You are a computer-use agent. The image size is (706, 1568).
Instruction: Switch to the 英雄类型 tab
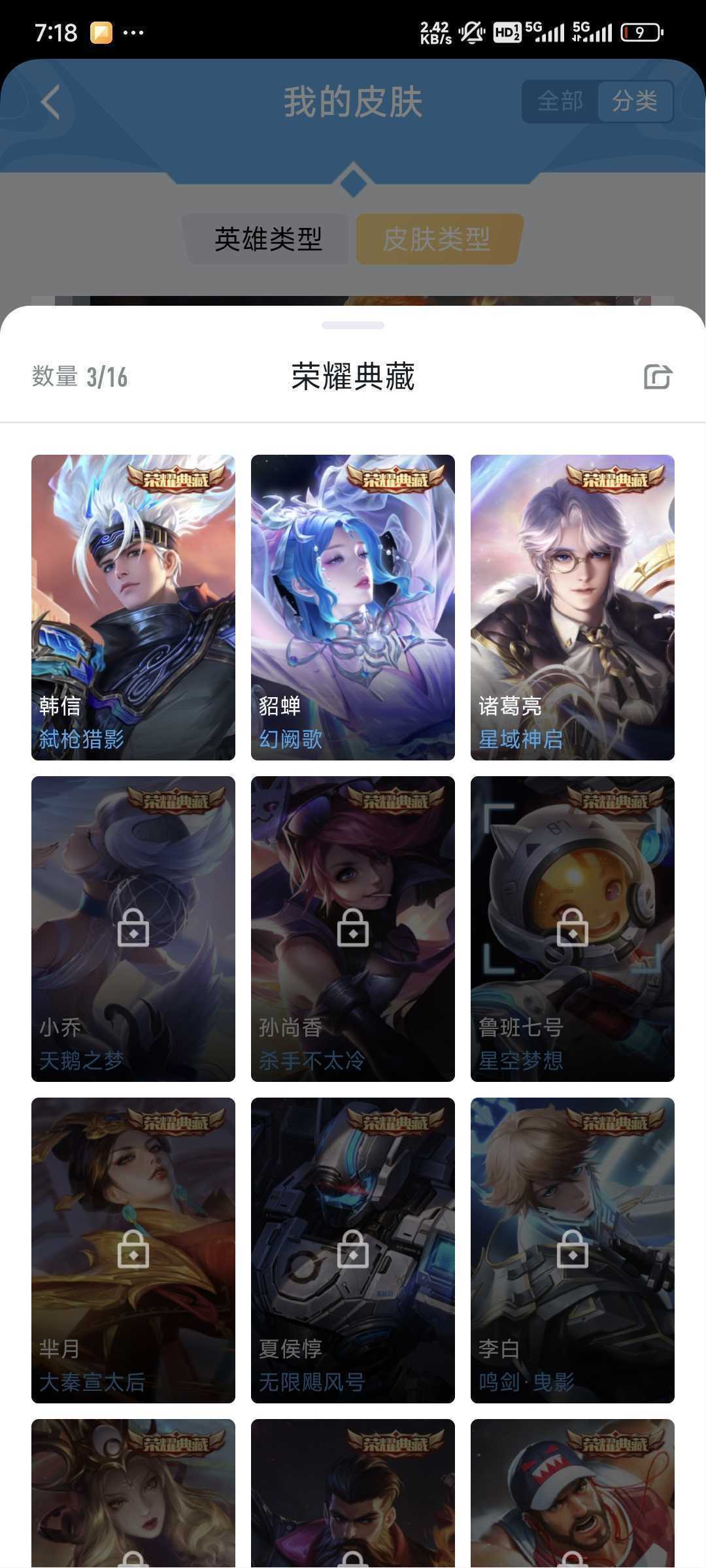(x=267, y=239)
